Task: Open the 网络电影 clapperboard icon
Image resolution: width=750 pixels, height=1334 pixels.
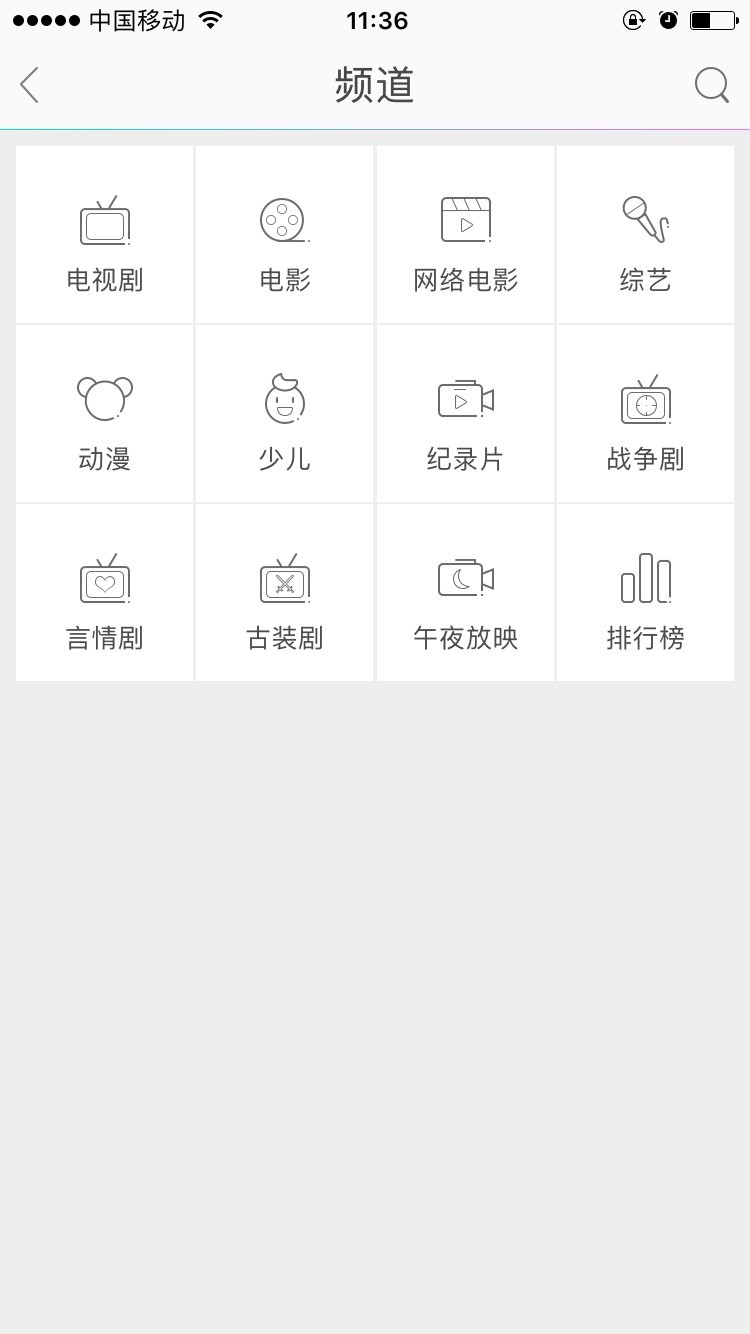Action: click(465, 220)
